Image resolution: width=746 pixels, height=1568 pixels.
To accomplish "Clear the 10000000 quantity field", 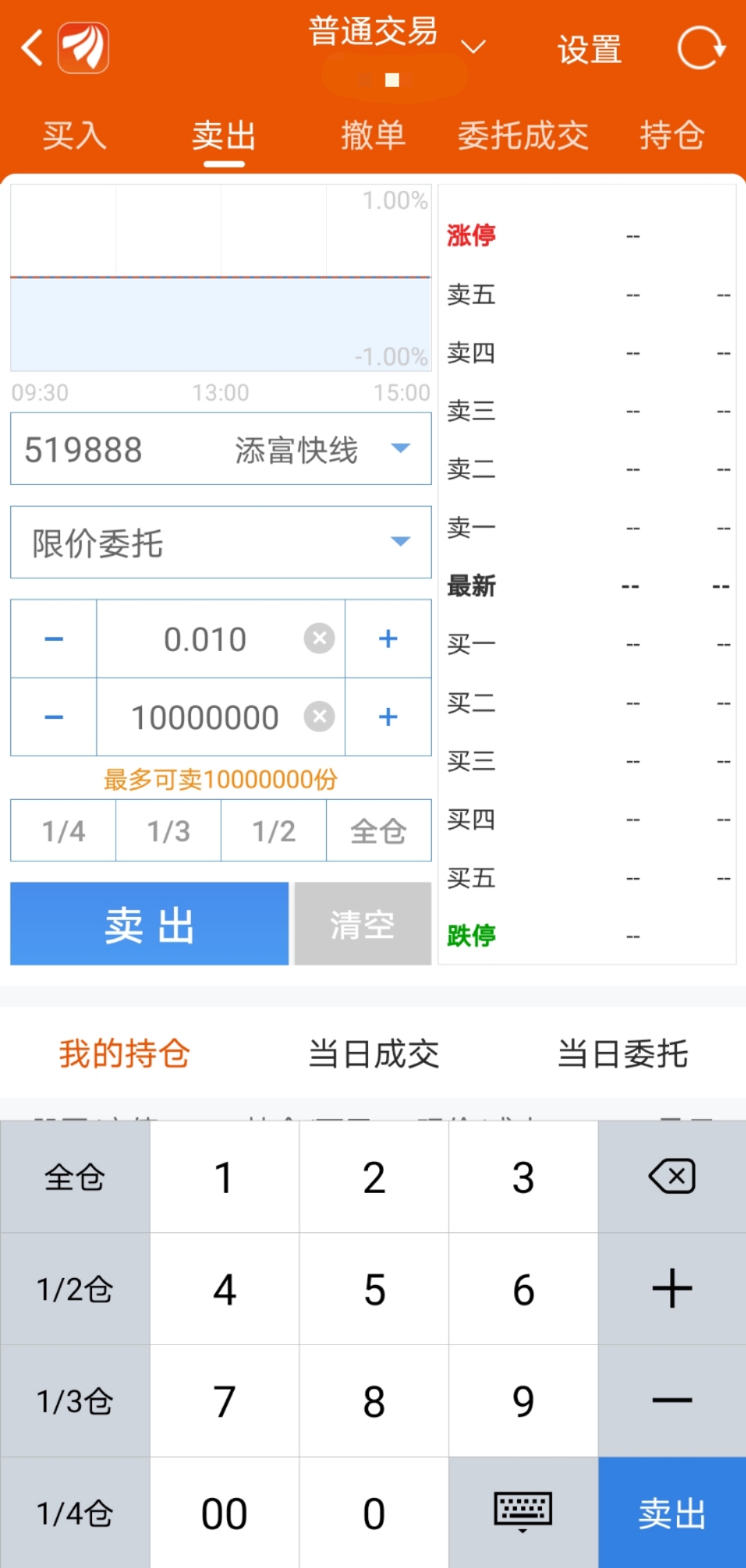I will [x=319, y=716].
